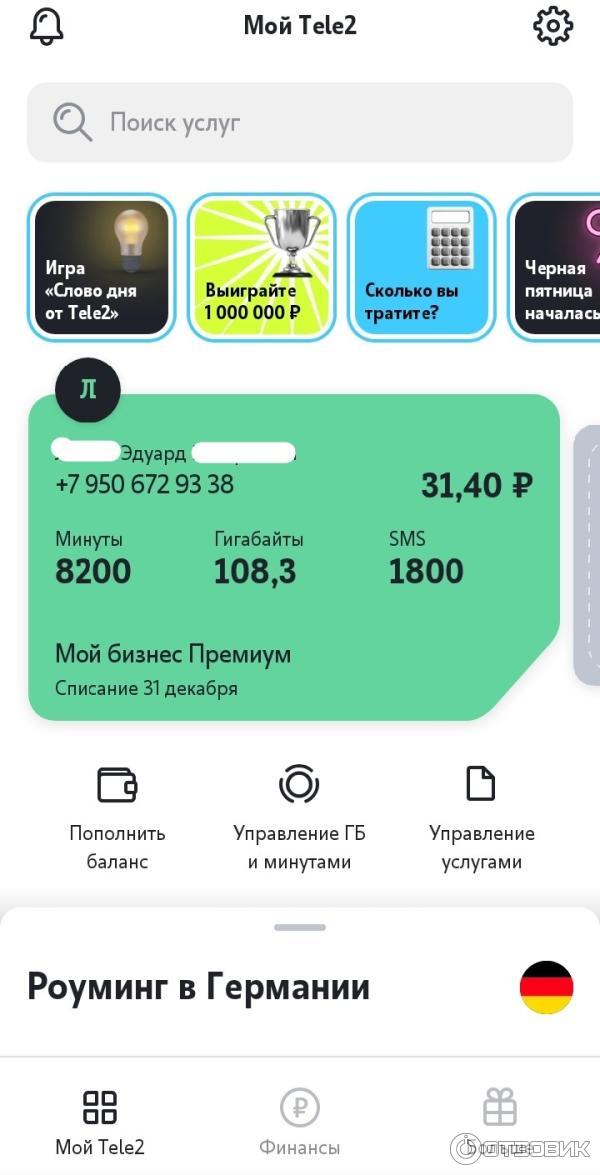Tap the round Л profile avatar
This screenshot has height=1175, width=600.
tap(88, 389)
